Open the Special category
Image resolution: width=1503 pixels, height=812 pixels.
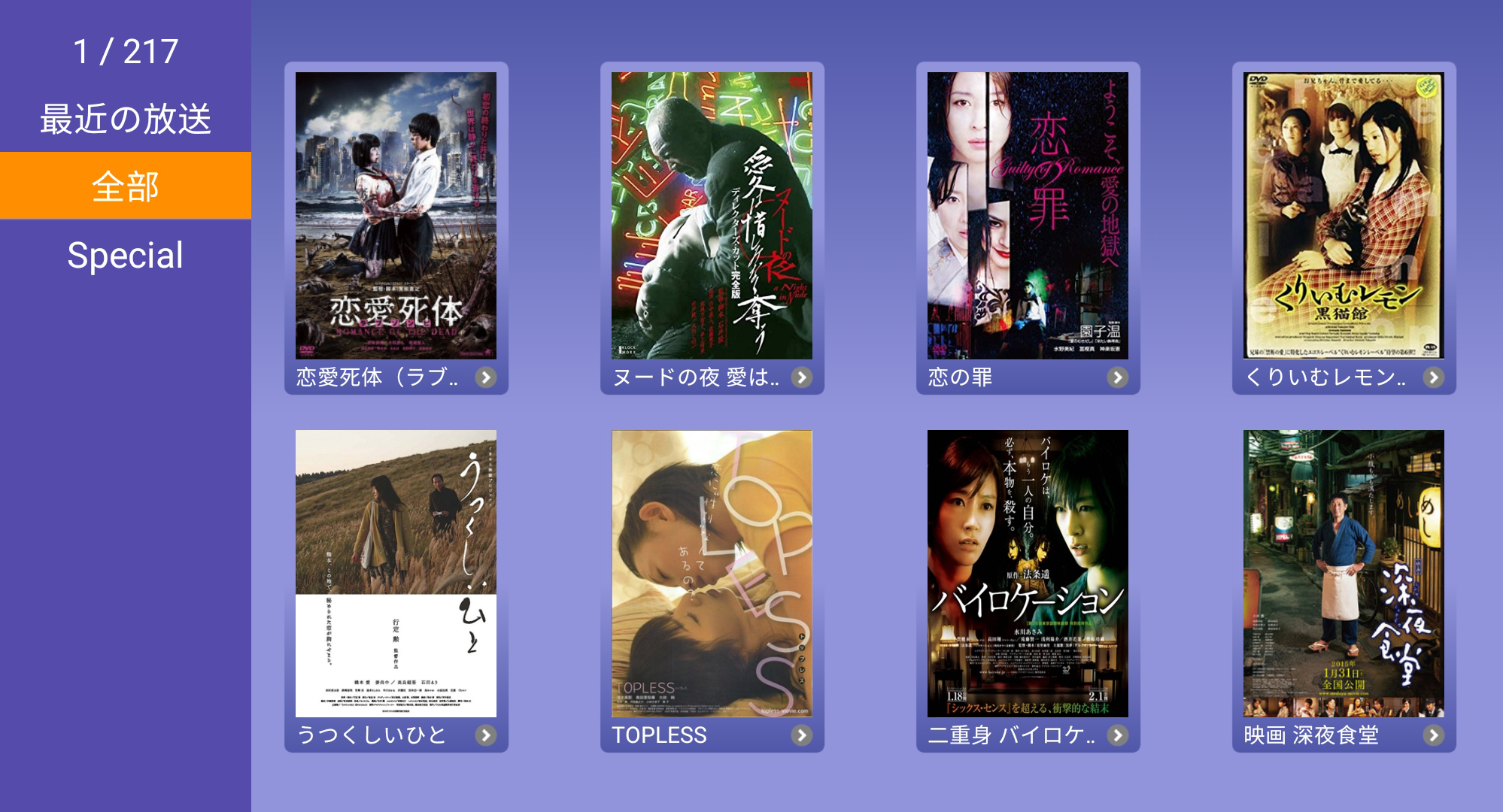click(x=126, y=255)
